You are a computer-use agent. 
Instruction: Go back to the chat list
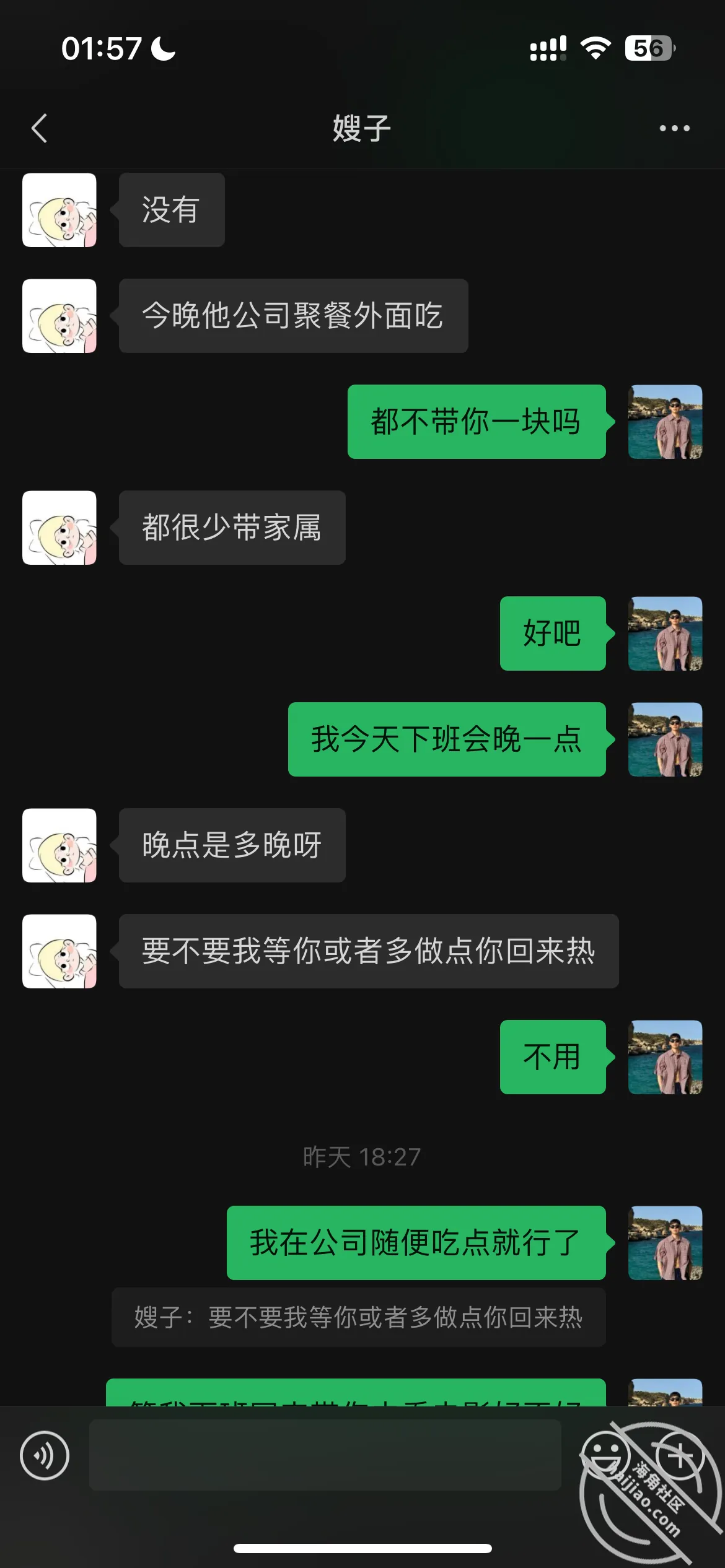click(x=39, y=128)
